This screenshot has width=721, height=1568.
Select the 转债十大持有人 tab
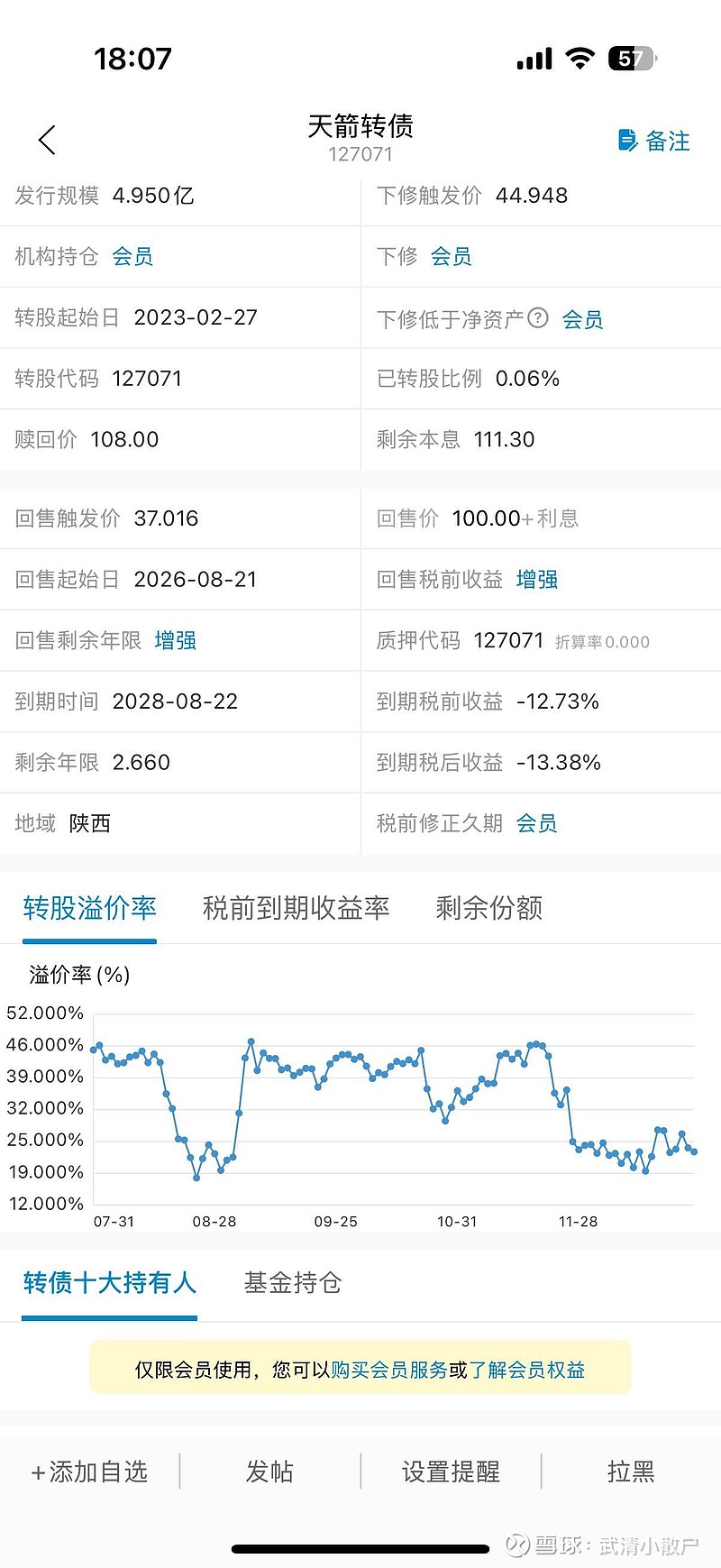pyautogui.click(x=109, y=1283)
